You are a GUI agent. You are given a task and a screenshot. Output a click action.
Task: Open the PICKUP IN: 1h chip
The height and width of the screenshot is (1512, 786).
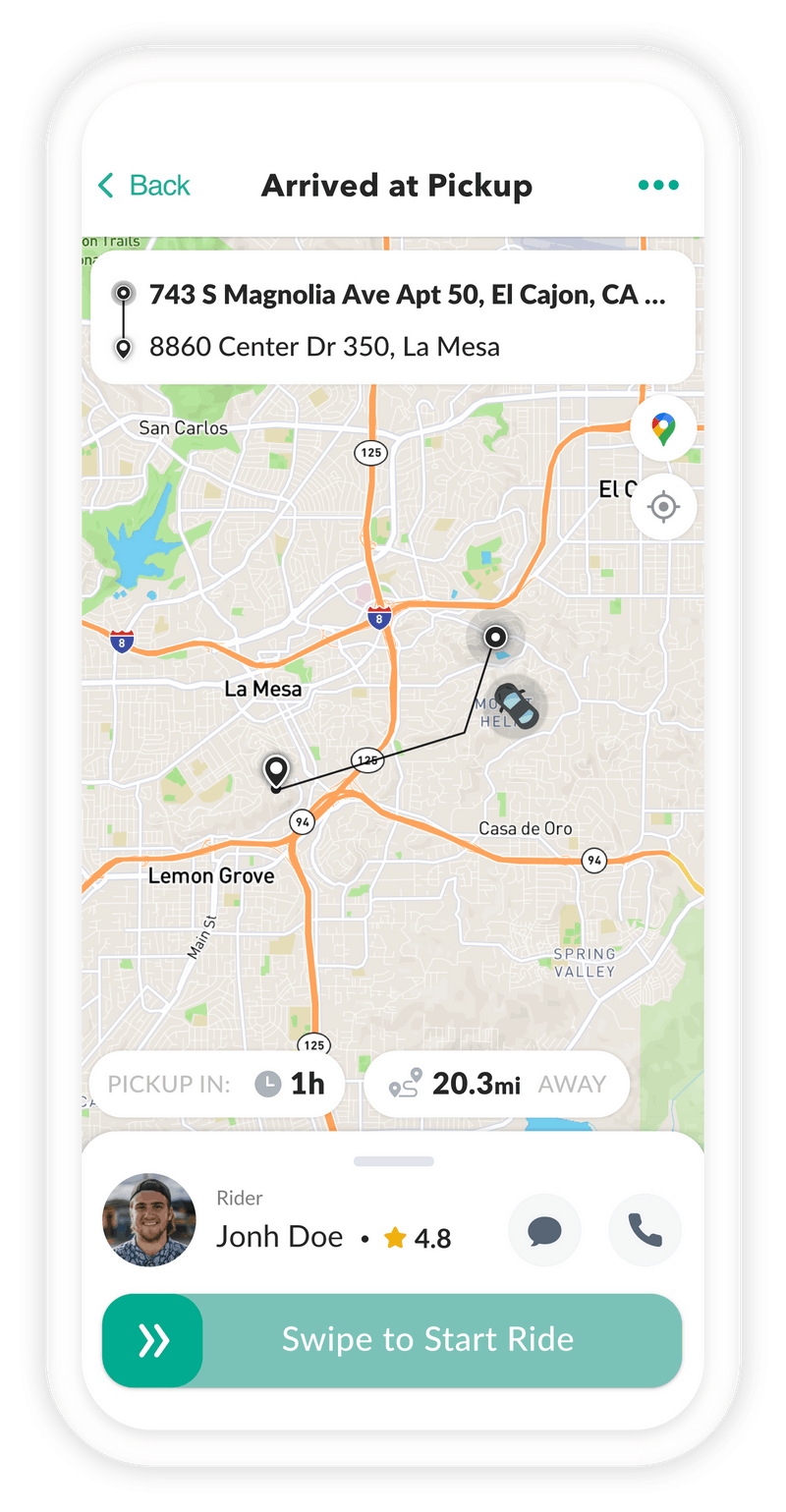tap(216, 1084)
